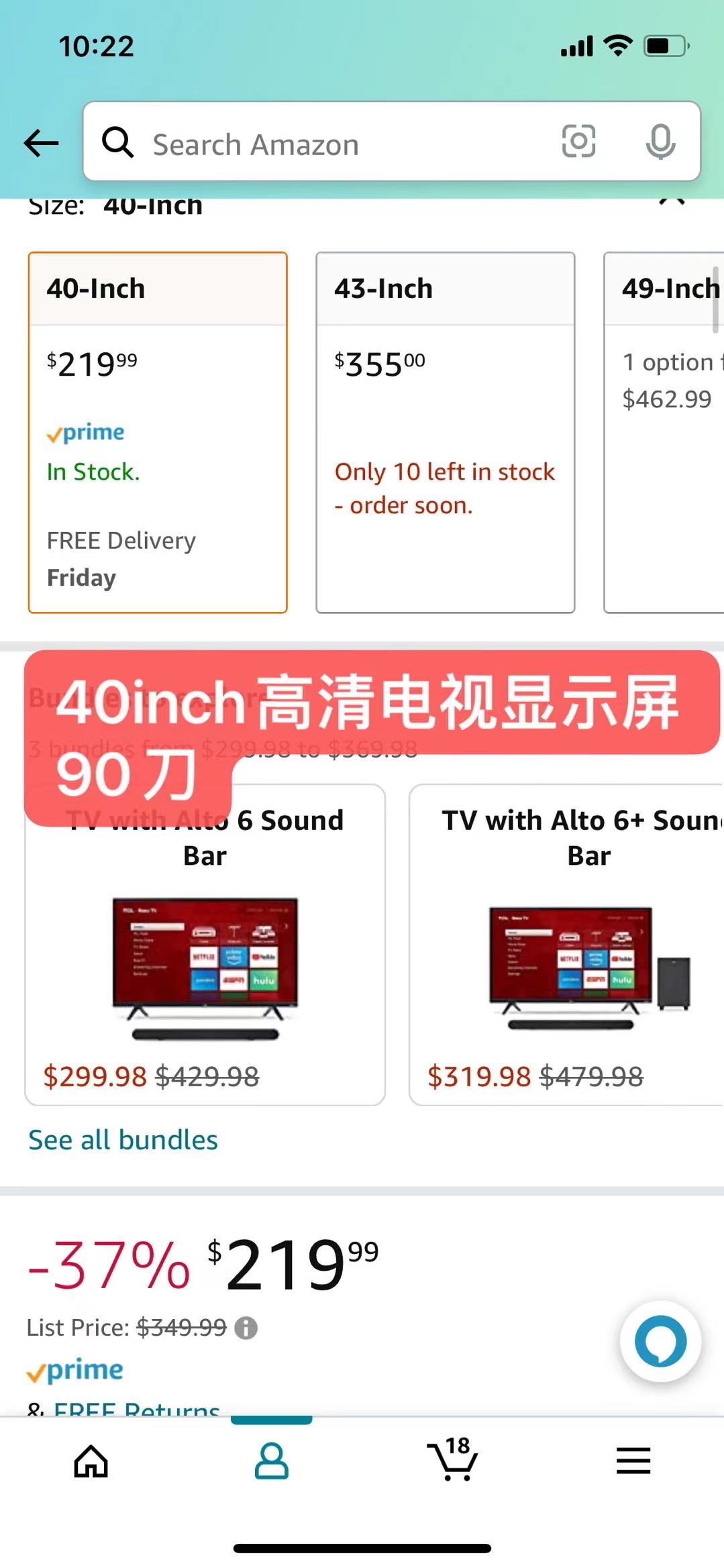The height and width of the screenshot is (1568, 724).
Task: Switch to the account profile tab
Action: click(x=271, y=1461)
